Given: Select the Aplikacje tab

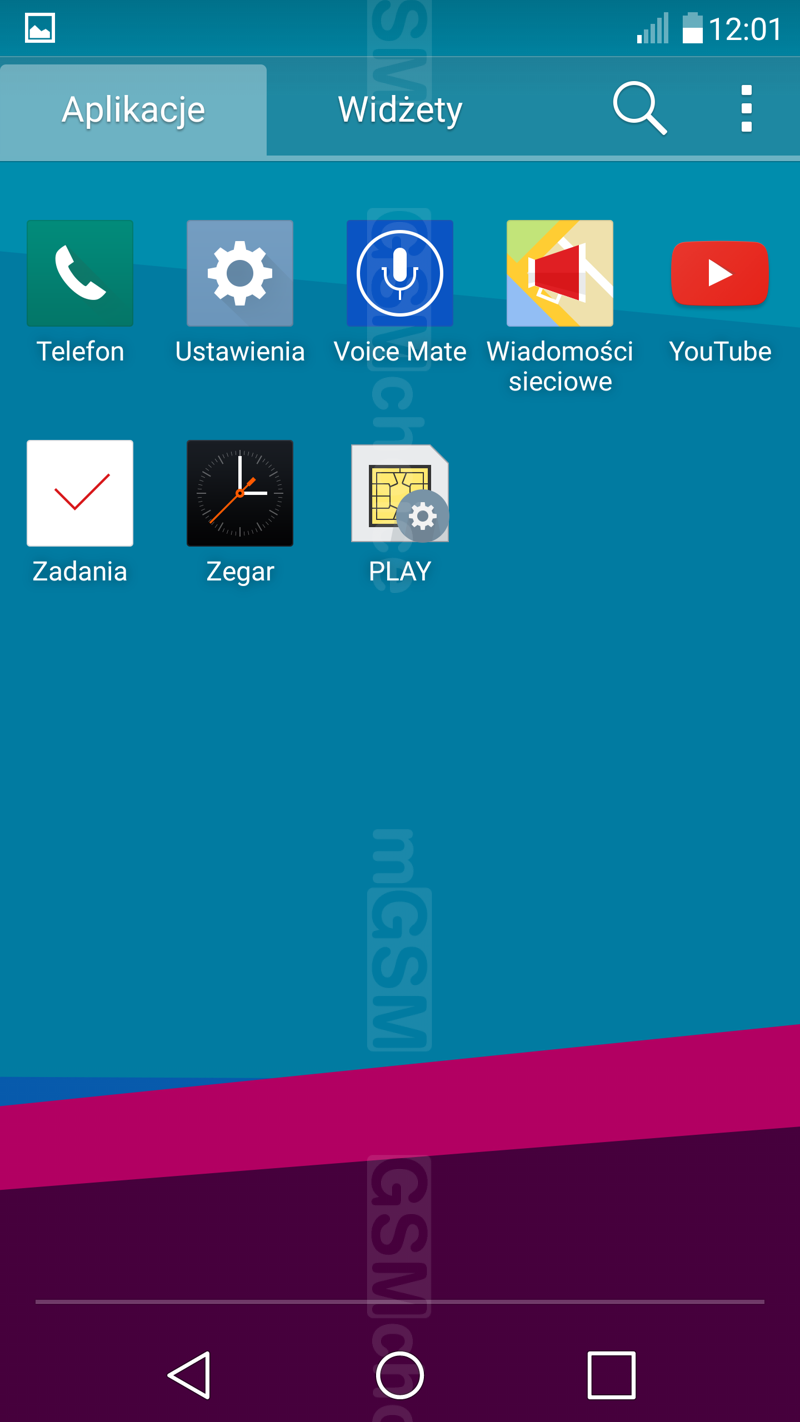Looking at the screenshot, I should point(133,110).
